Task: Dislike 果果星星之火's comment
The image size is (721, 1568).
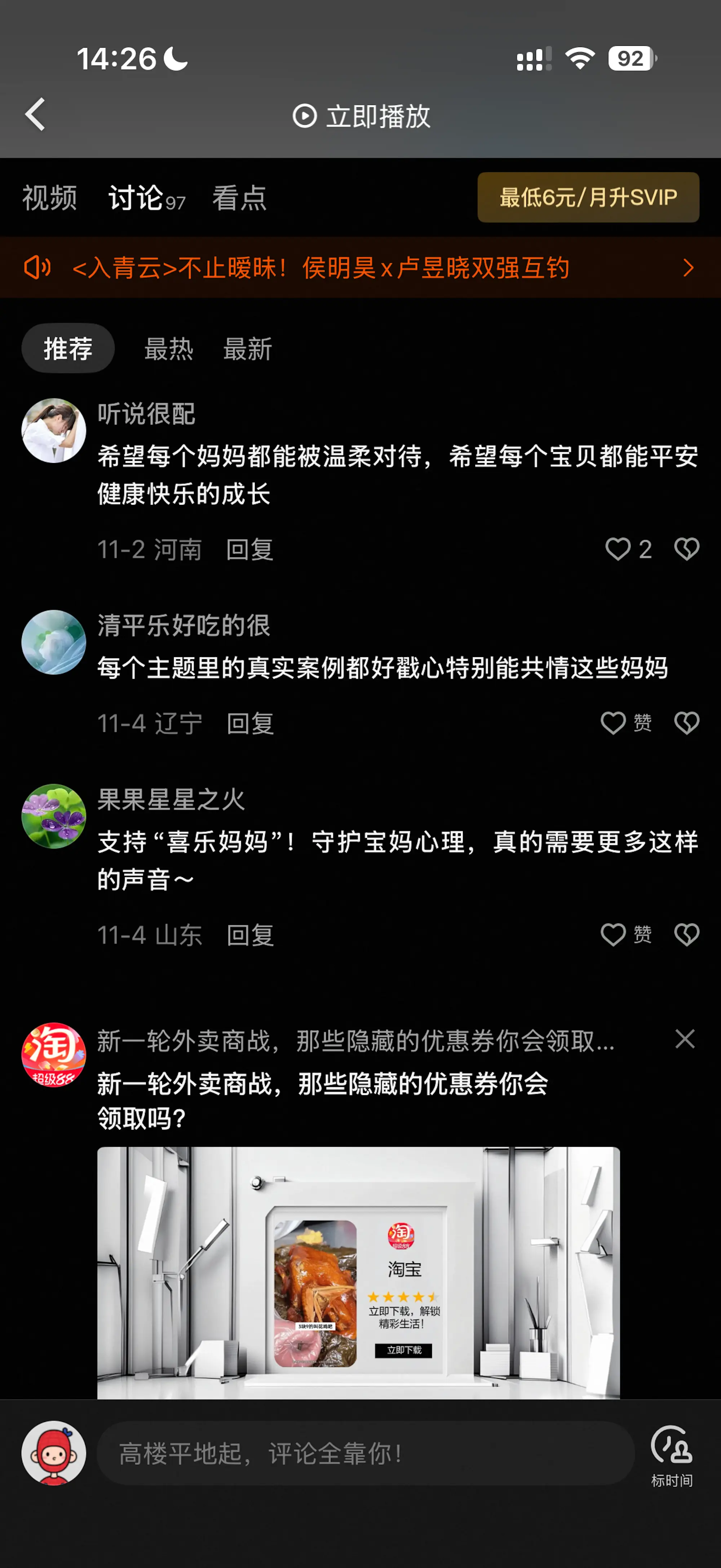Action: [686, 934]
